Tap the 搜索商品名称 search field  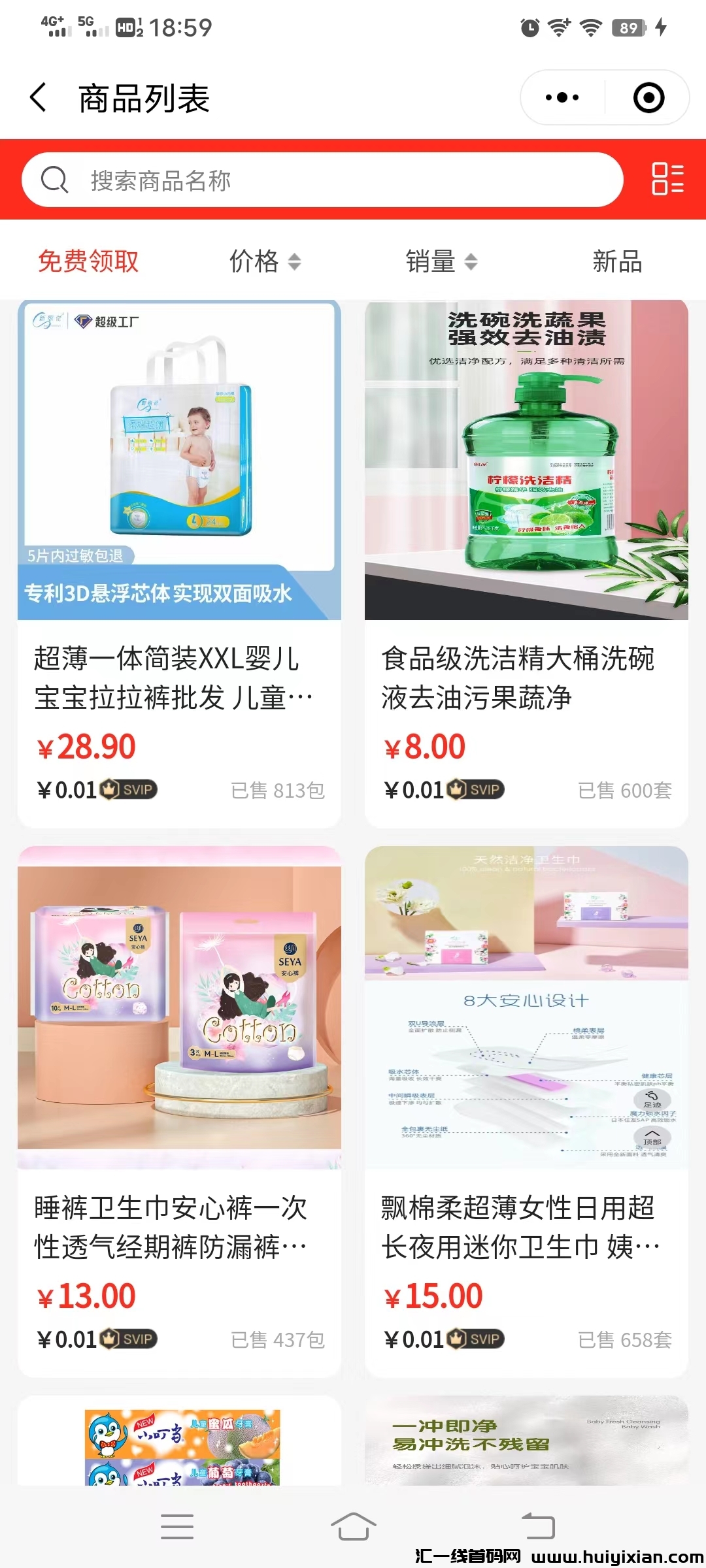click(x=322, y=180)
